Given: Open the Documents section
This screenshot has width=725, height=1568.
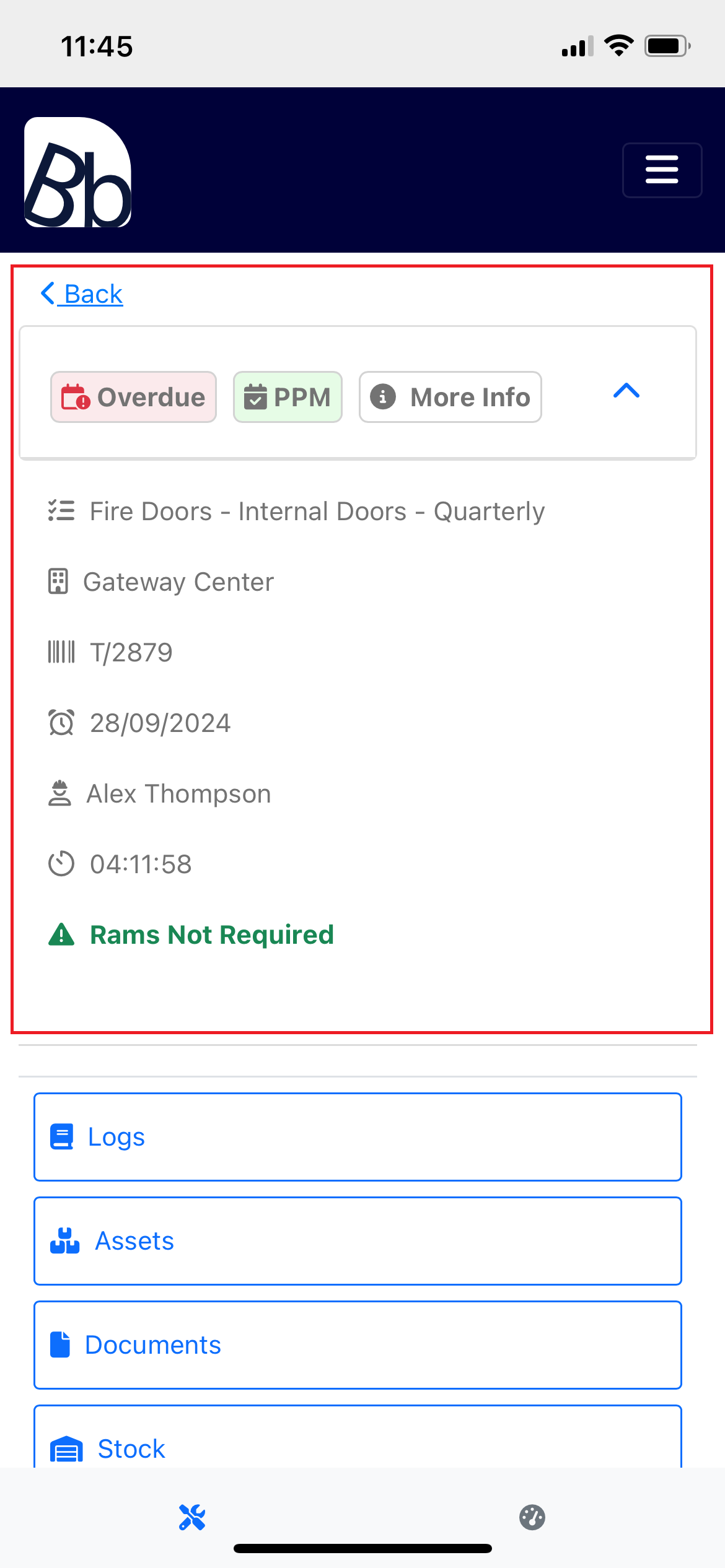Looking at the screenshot, I should point(357,1344).
